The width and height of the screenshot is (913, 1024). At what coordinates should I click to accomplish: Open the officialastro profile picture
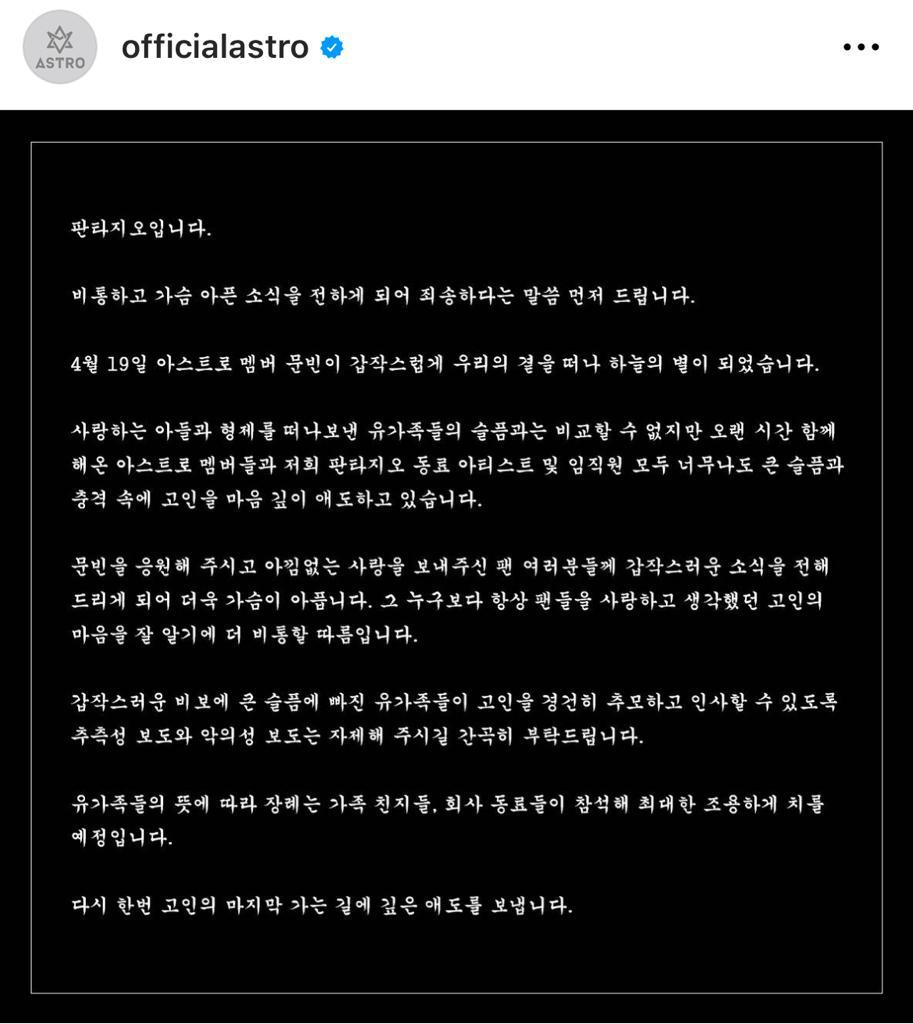pyautogui.click(x=60, y=48)
